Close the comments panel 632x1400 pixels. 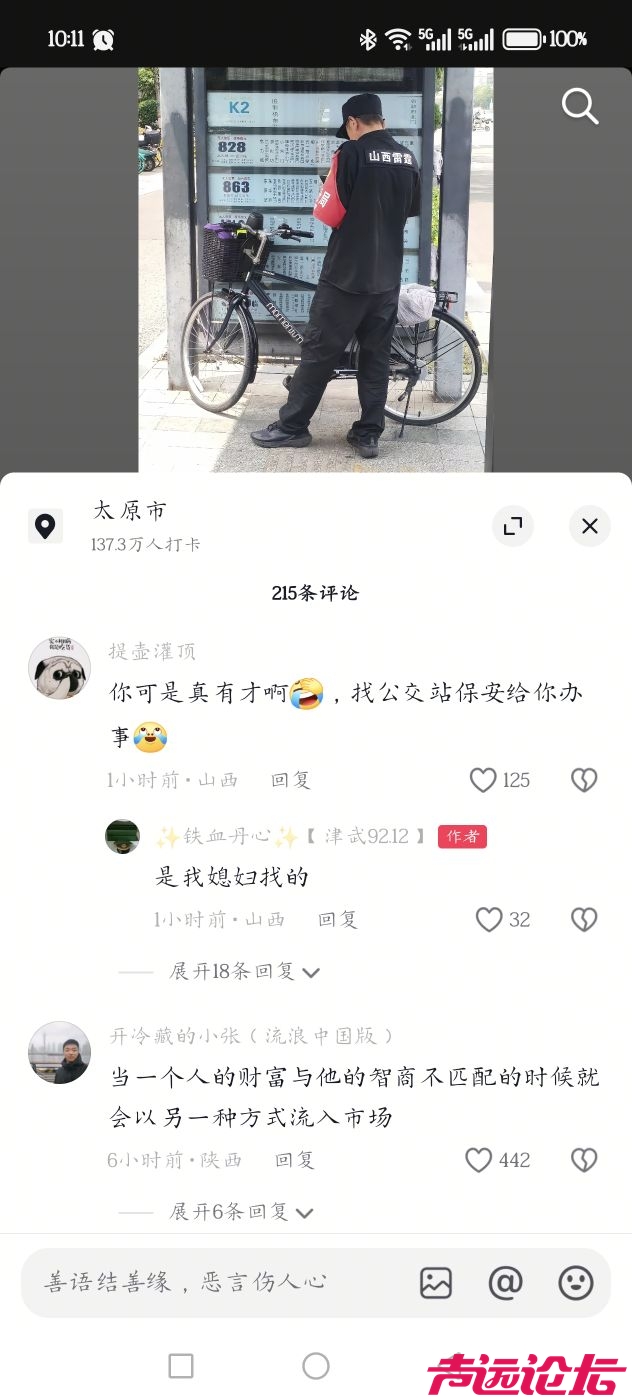point(590,526)
